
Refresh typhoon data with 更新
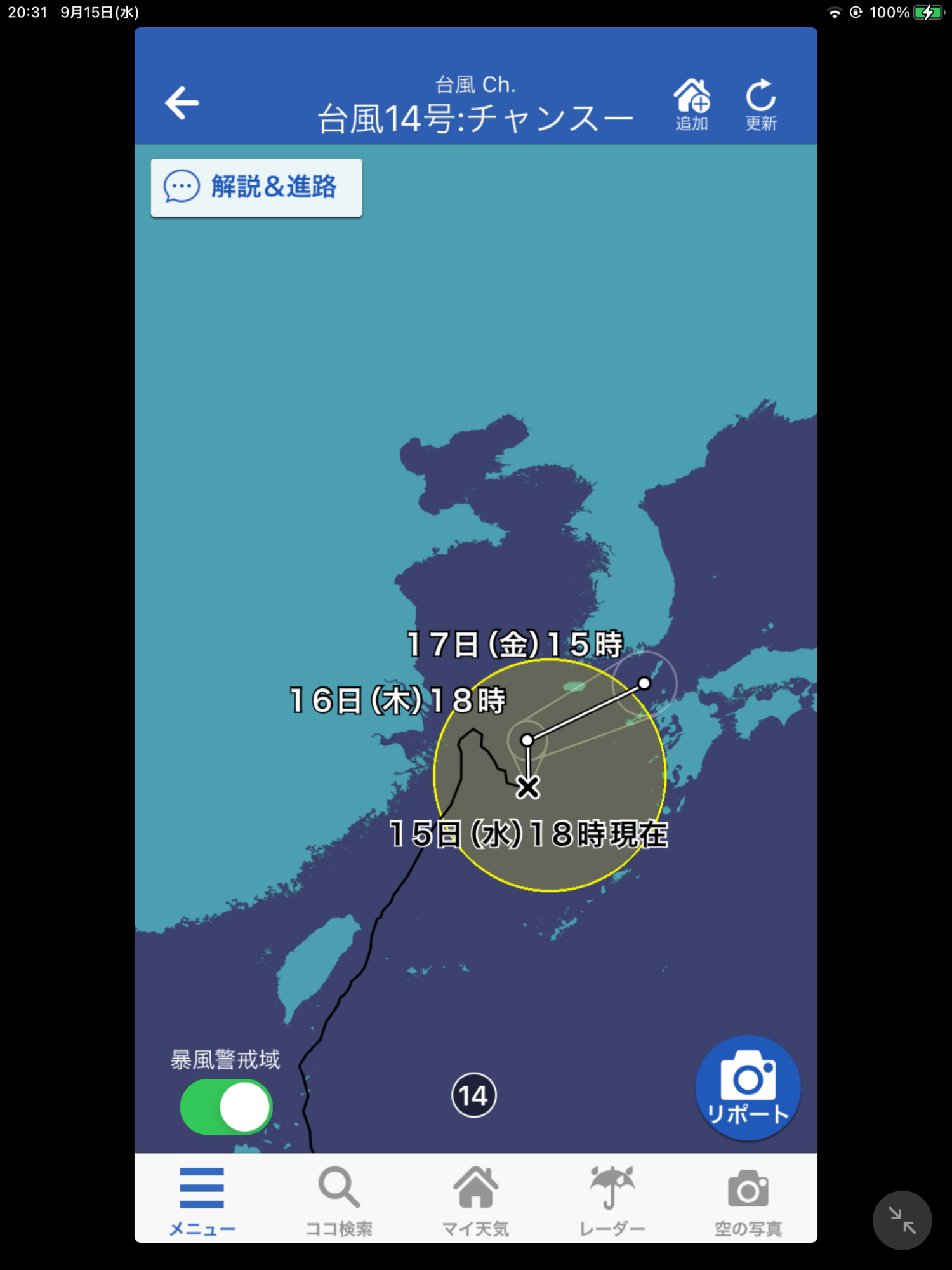[760, 104]
